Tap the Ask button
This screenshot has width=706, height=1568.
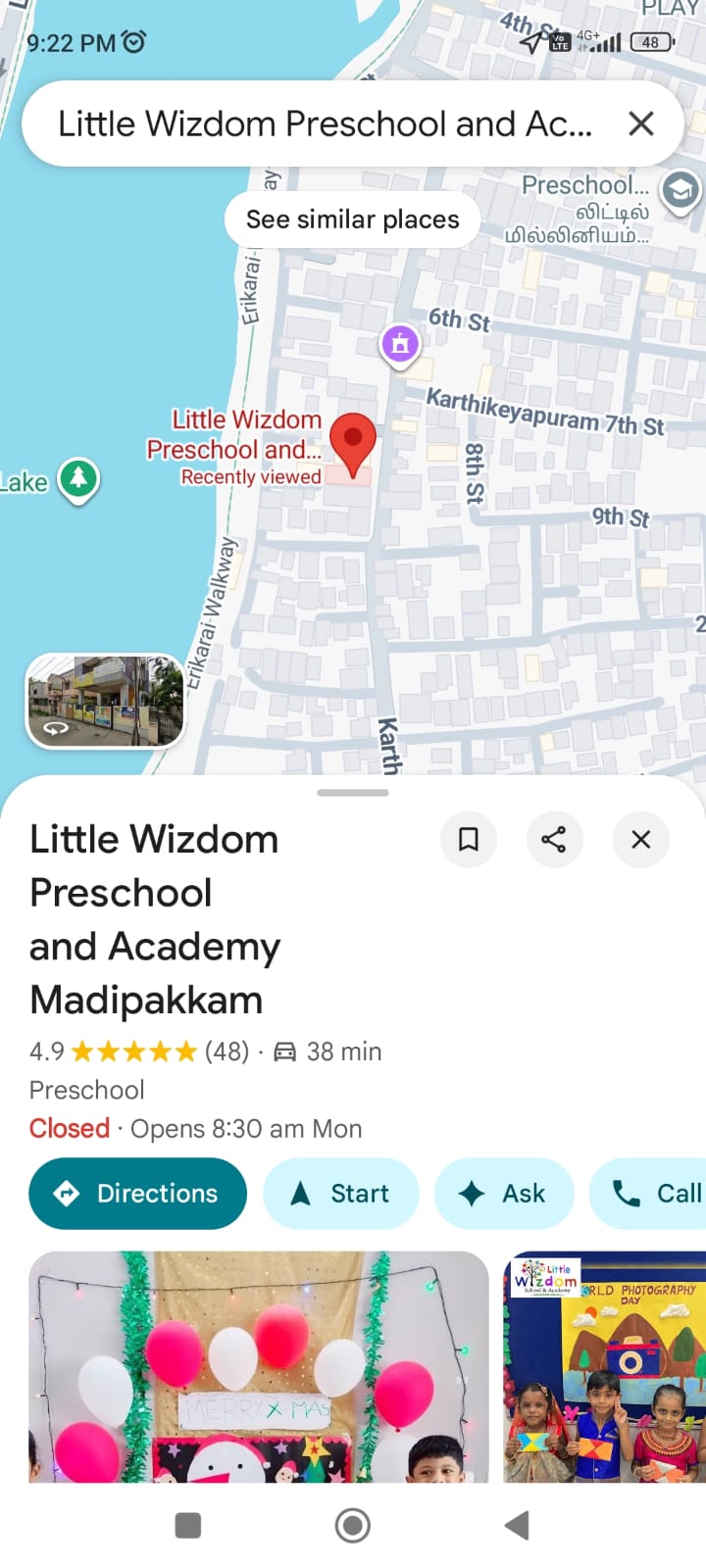503,1193
